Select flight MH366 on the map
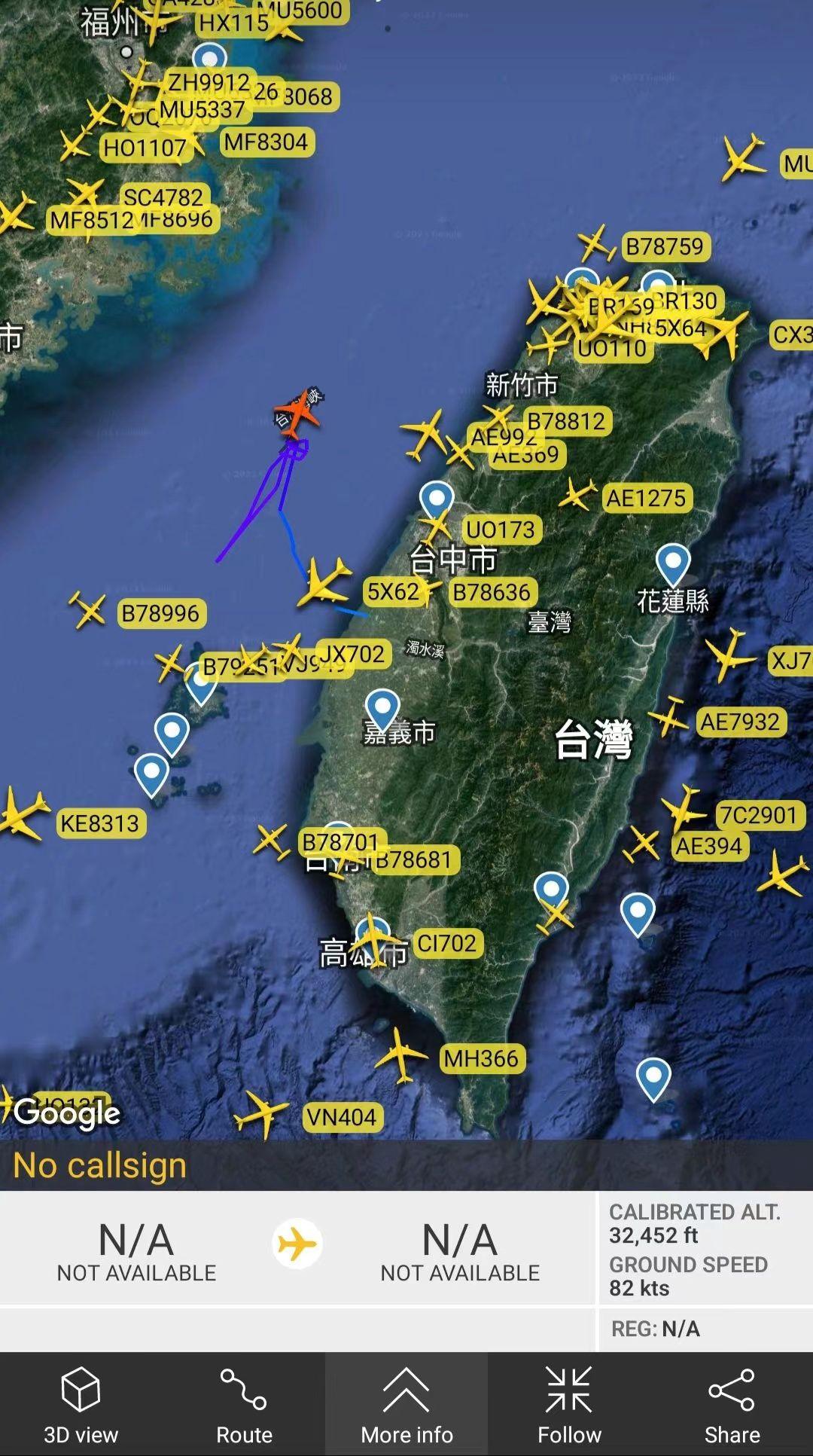The height and width of the screenshot is (1456, 813). pyautogui.click(x=481, y=1058)
